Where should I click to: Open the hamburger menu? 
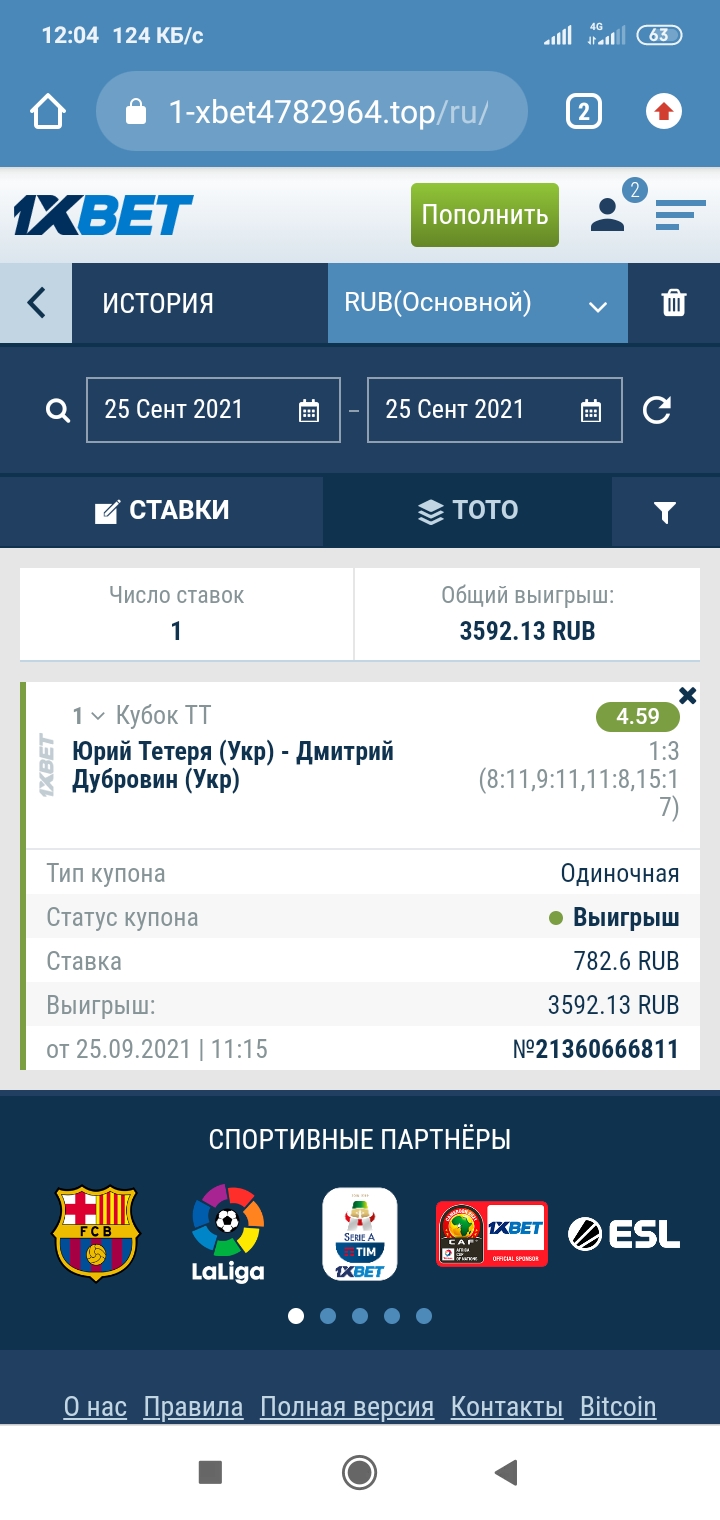[x=680, y=214]
